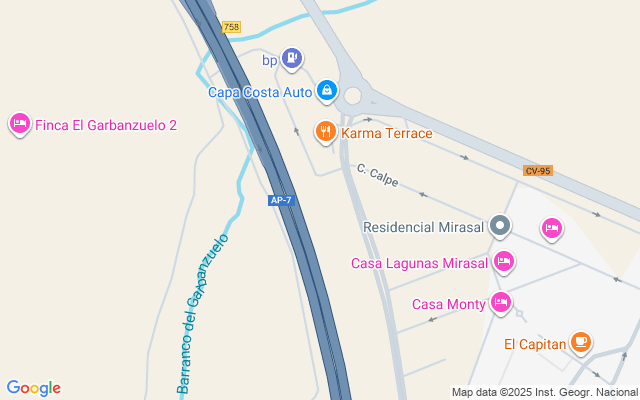The height and width of the screenshot is (400, 640).
Task: Open the Karma Terrace restaurant pin
Action: tap(325, 132)
